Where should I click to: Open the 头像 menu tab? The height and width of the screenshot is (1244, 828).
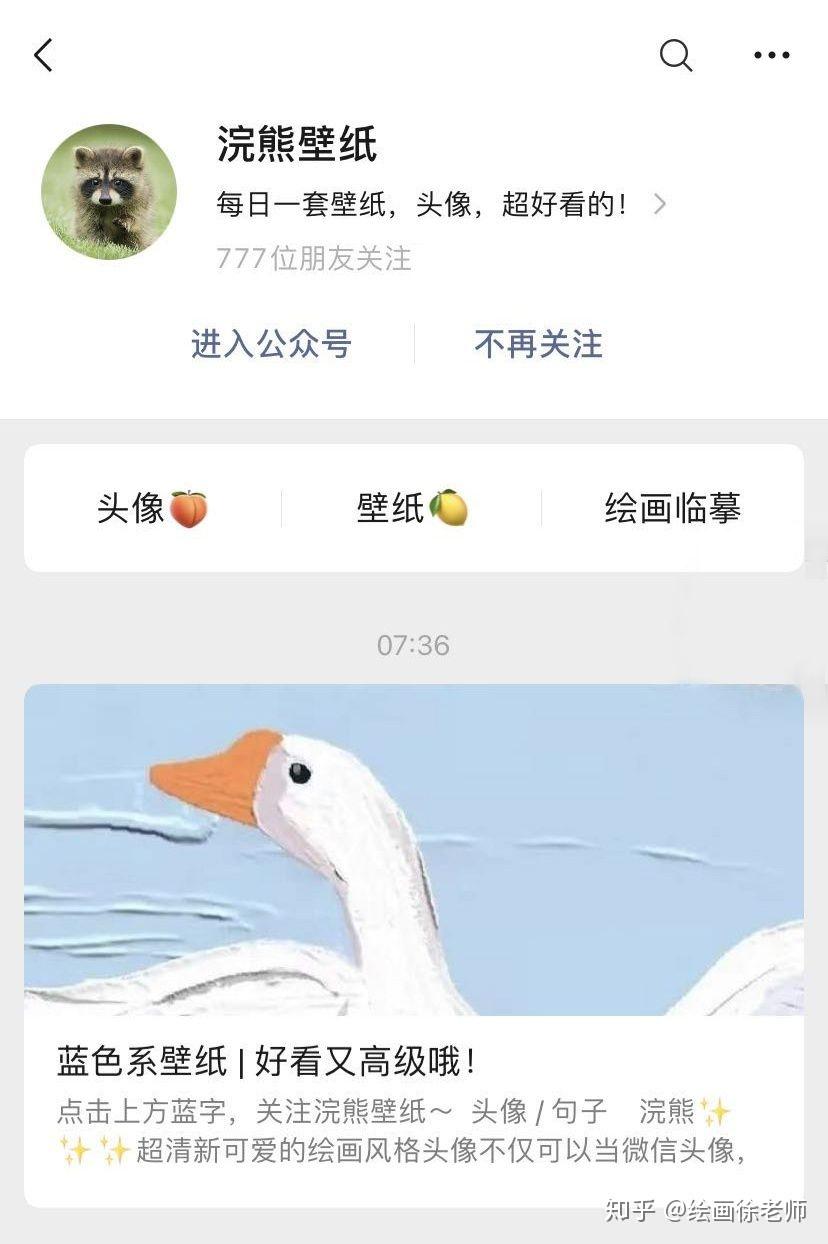(x=155, y=508)
